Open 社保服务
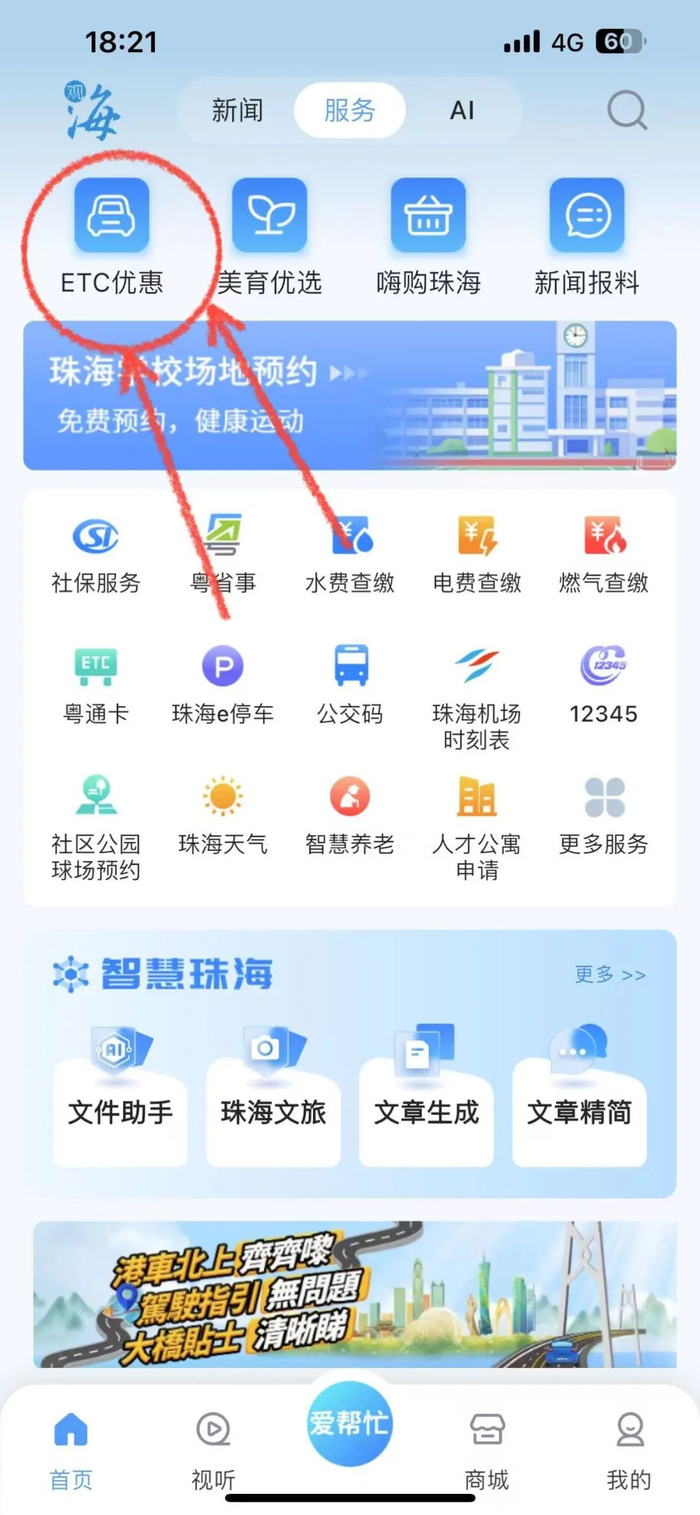Image resolution: width=700 pixels, height=1515 pixels. (96, 555)
